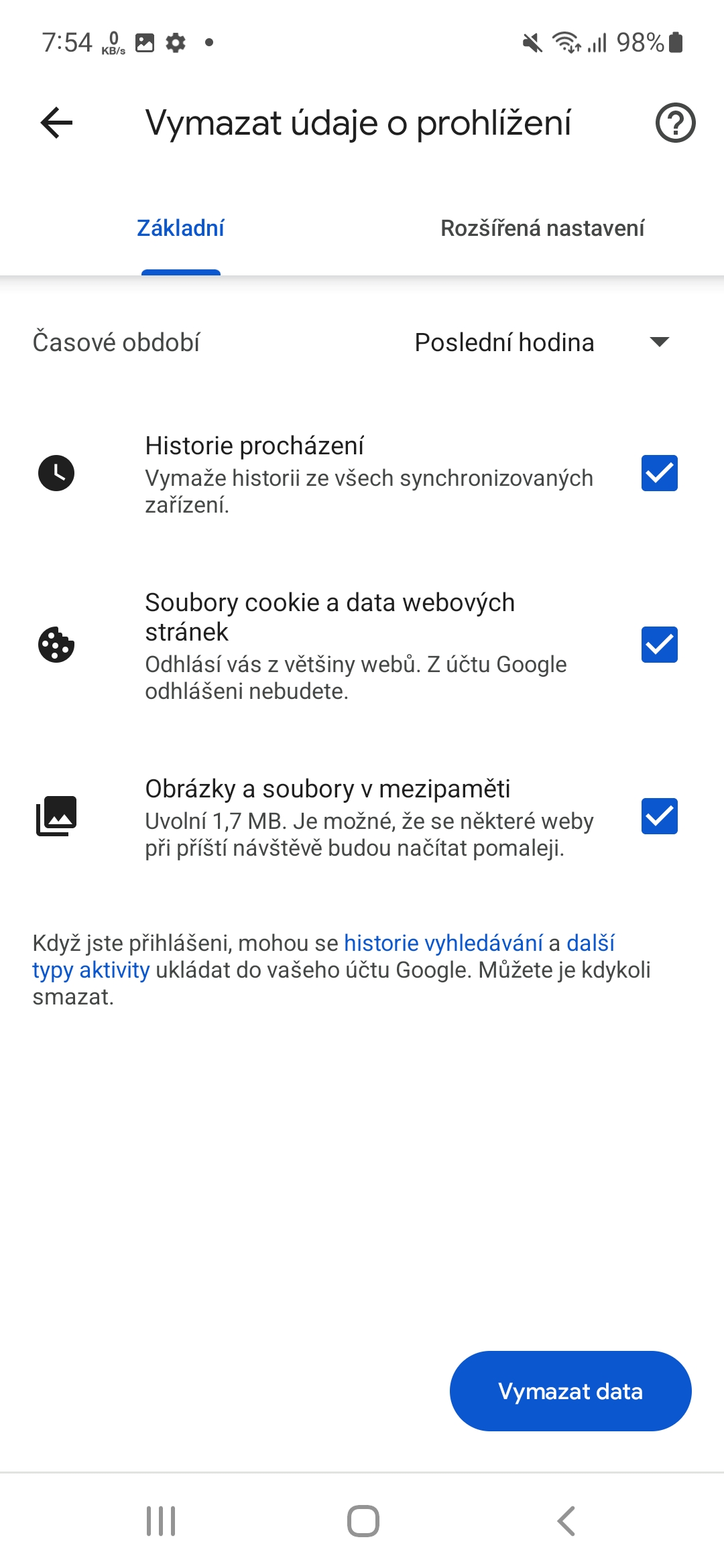Screen dimensions: 724x1568
Task: Switch to the Rozšířená nastavení tab
Action: tap(542, 228)
